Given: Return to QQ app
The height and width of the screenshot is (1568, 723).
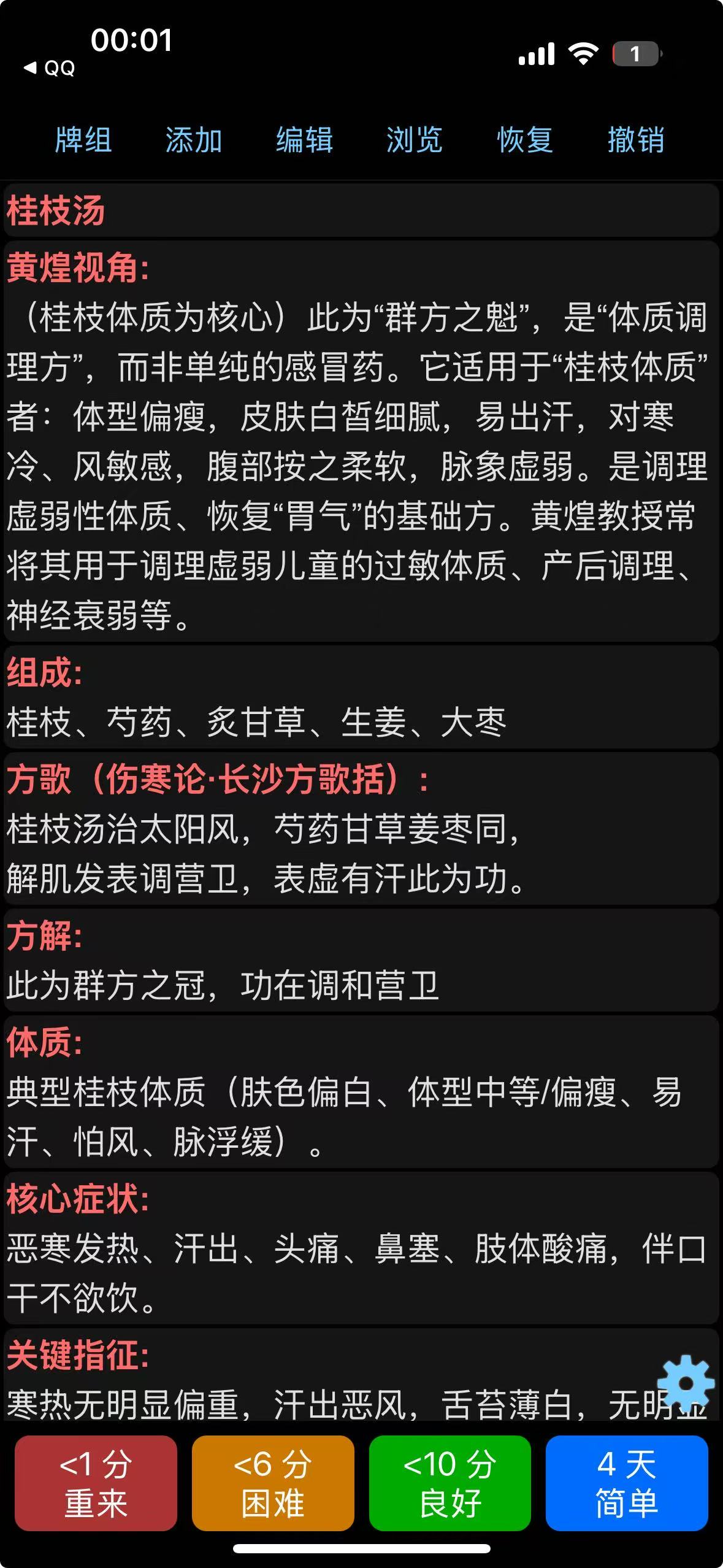Looking at the screenshot, I should point(50,68).
